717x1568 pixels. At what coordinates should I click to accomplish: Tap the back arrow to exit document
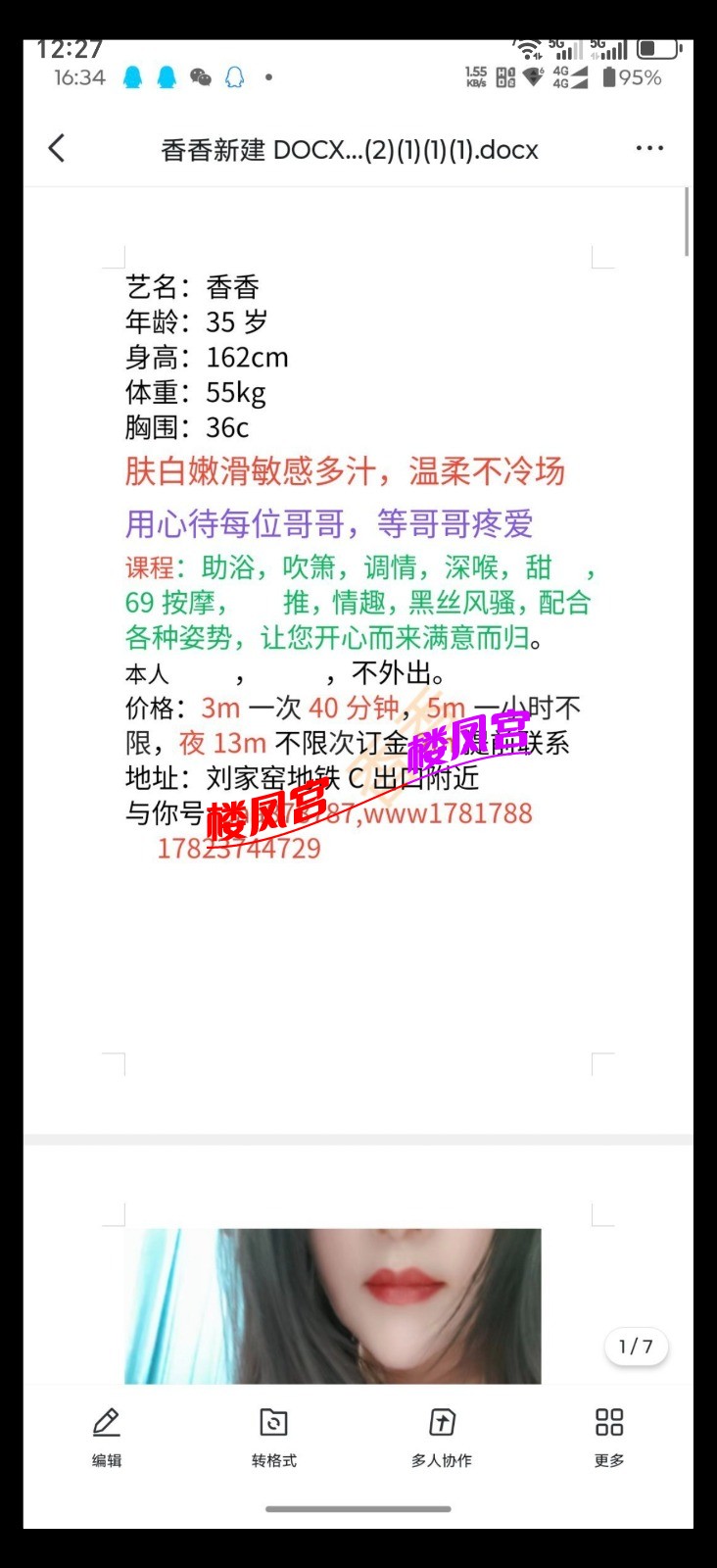coord(56,147)
